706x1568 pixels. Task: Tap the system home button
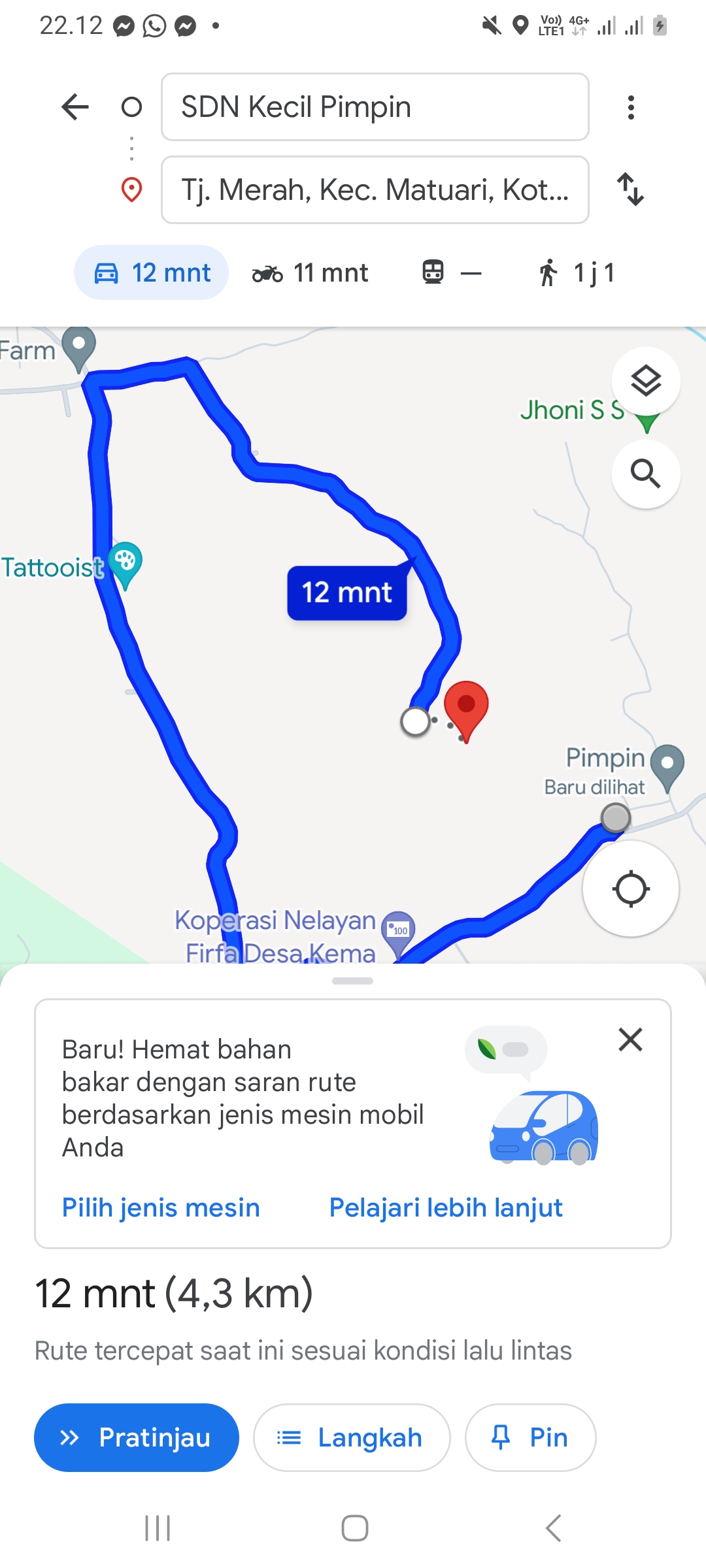[355, 1528]
